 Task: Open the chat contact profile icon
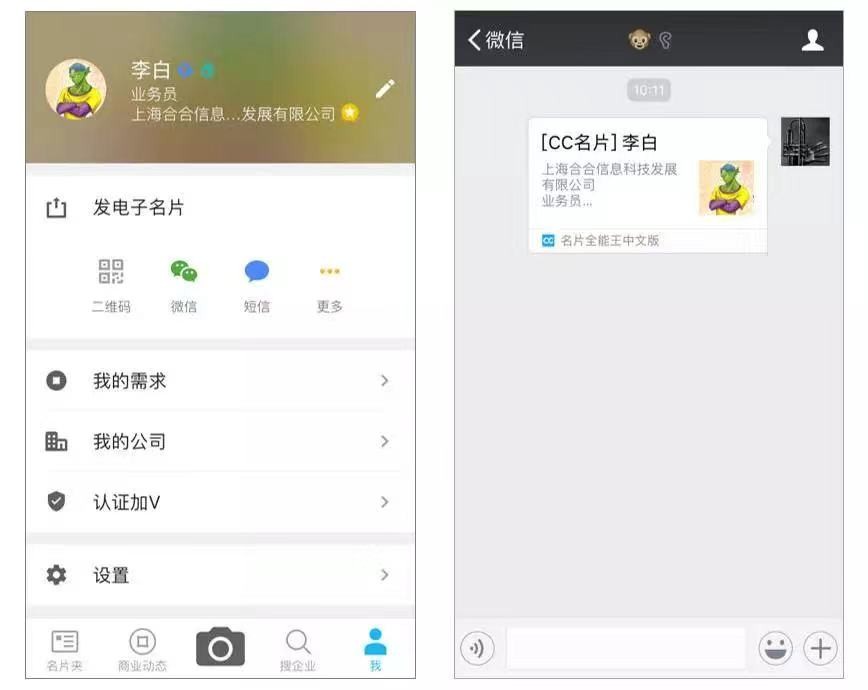pyautogui.click(x=813, y=40)
